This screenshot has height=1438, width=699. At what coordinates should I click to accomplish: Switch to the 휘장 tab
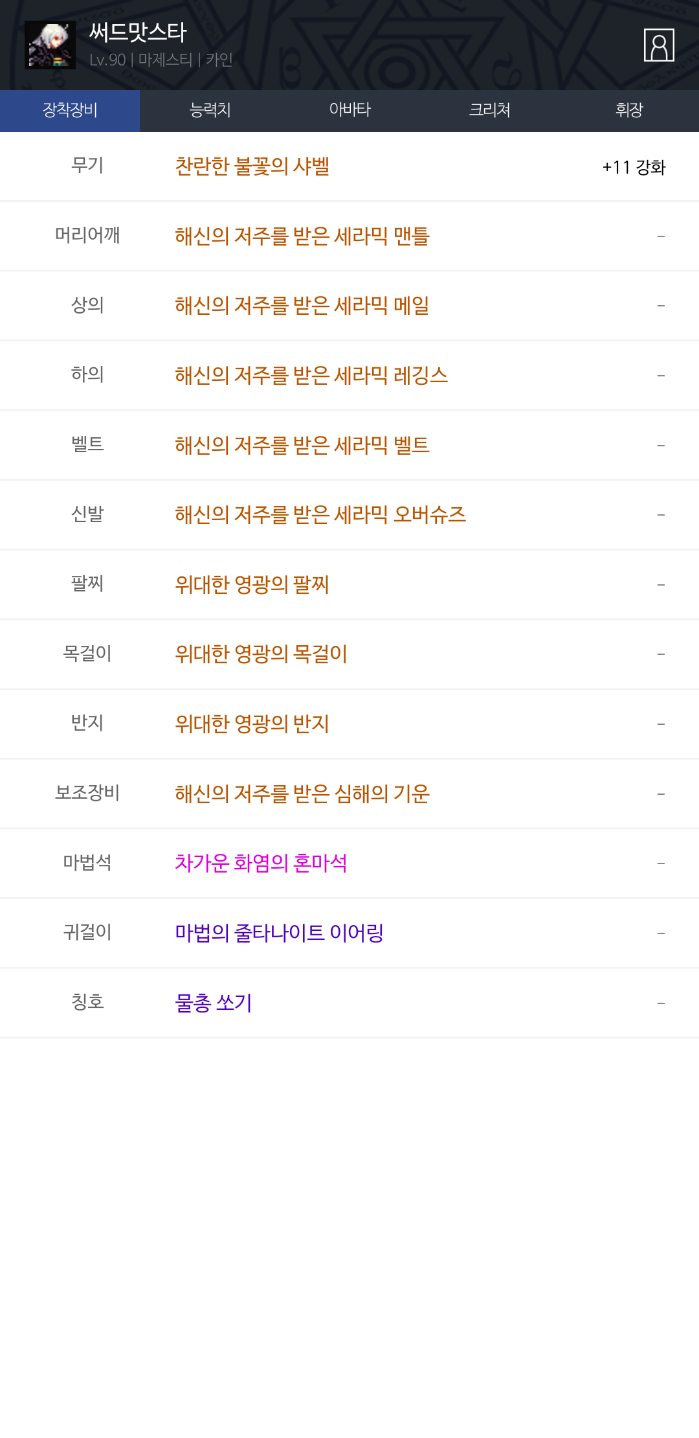(x=629, y=111)
